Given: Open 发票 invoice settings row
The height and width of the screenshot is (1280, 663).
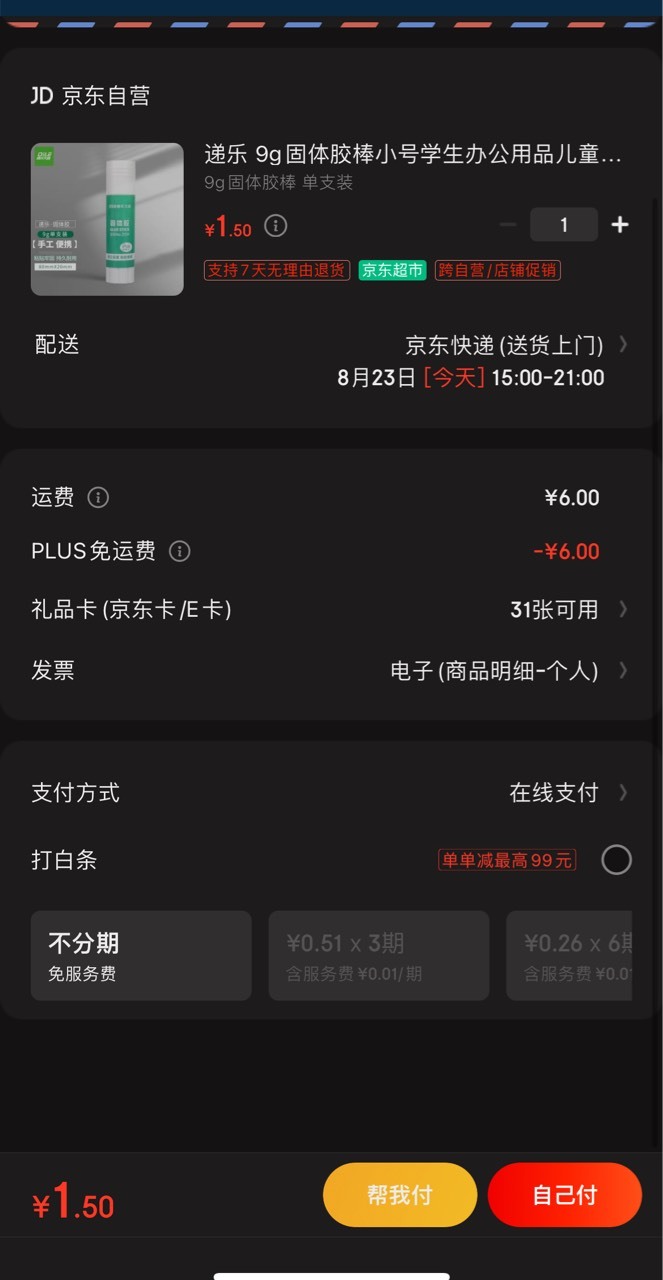Looking at the screenshot, I should (331, 670).
